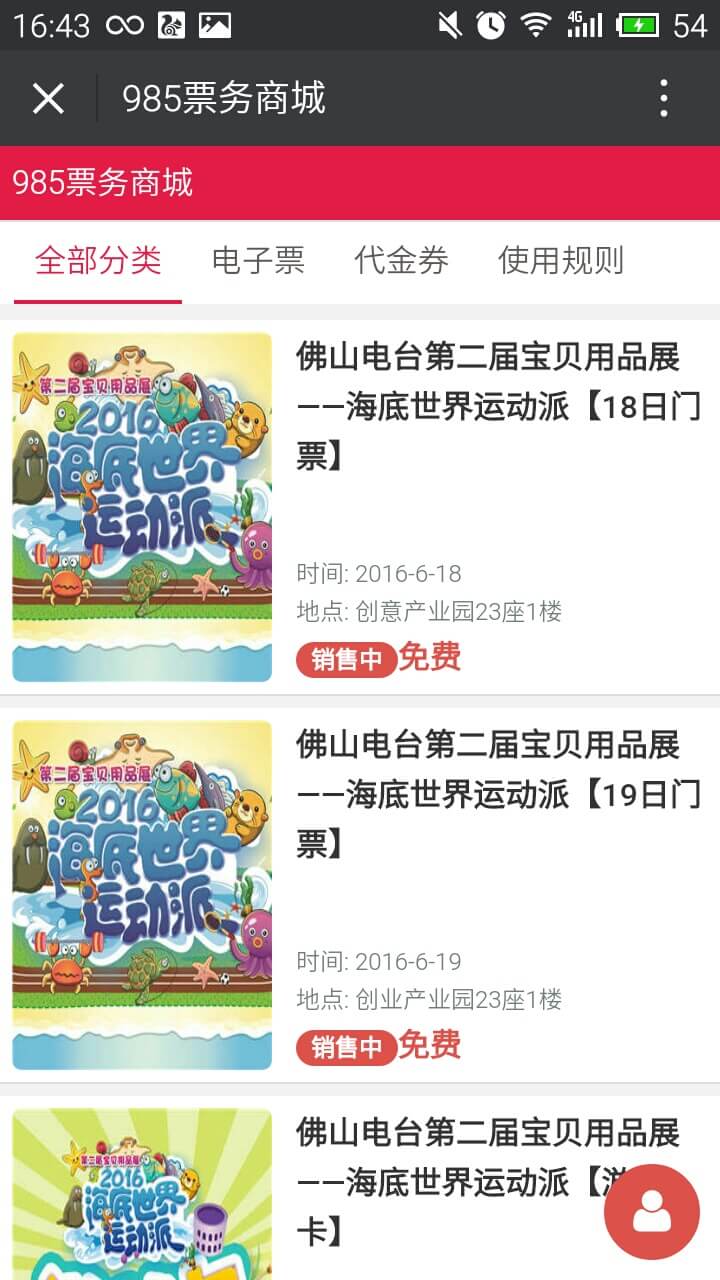Close the 985票务商城 page
Screen dimensions: 720x1280
tap(48, 98)
